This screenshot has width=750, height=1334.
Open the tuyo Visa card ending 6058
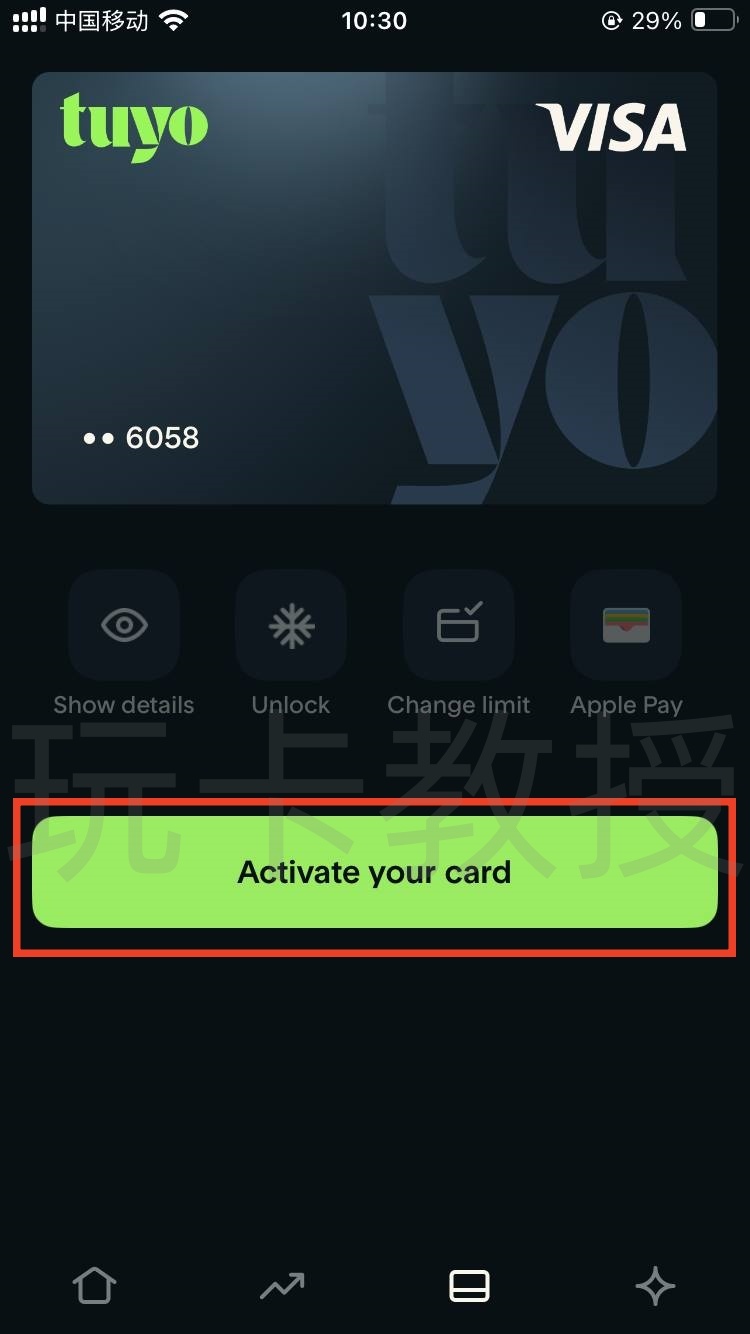click(x=375, y=288)
